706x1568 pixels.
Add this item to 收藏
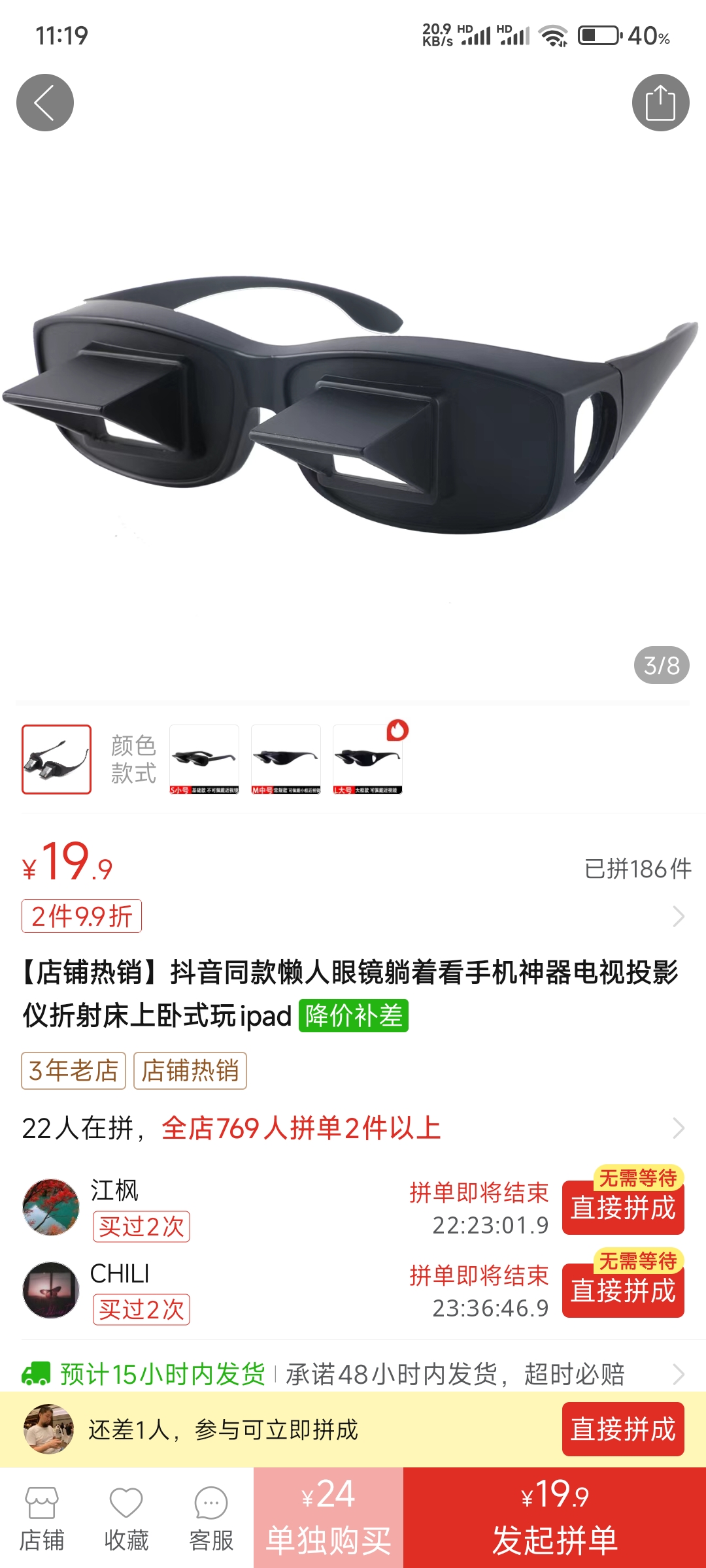[126, 1518]
